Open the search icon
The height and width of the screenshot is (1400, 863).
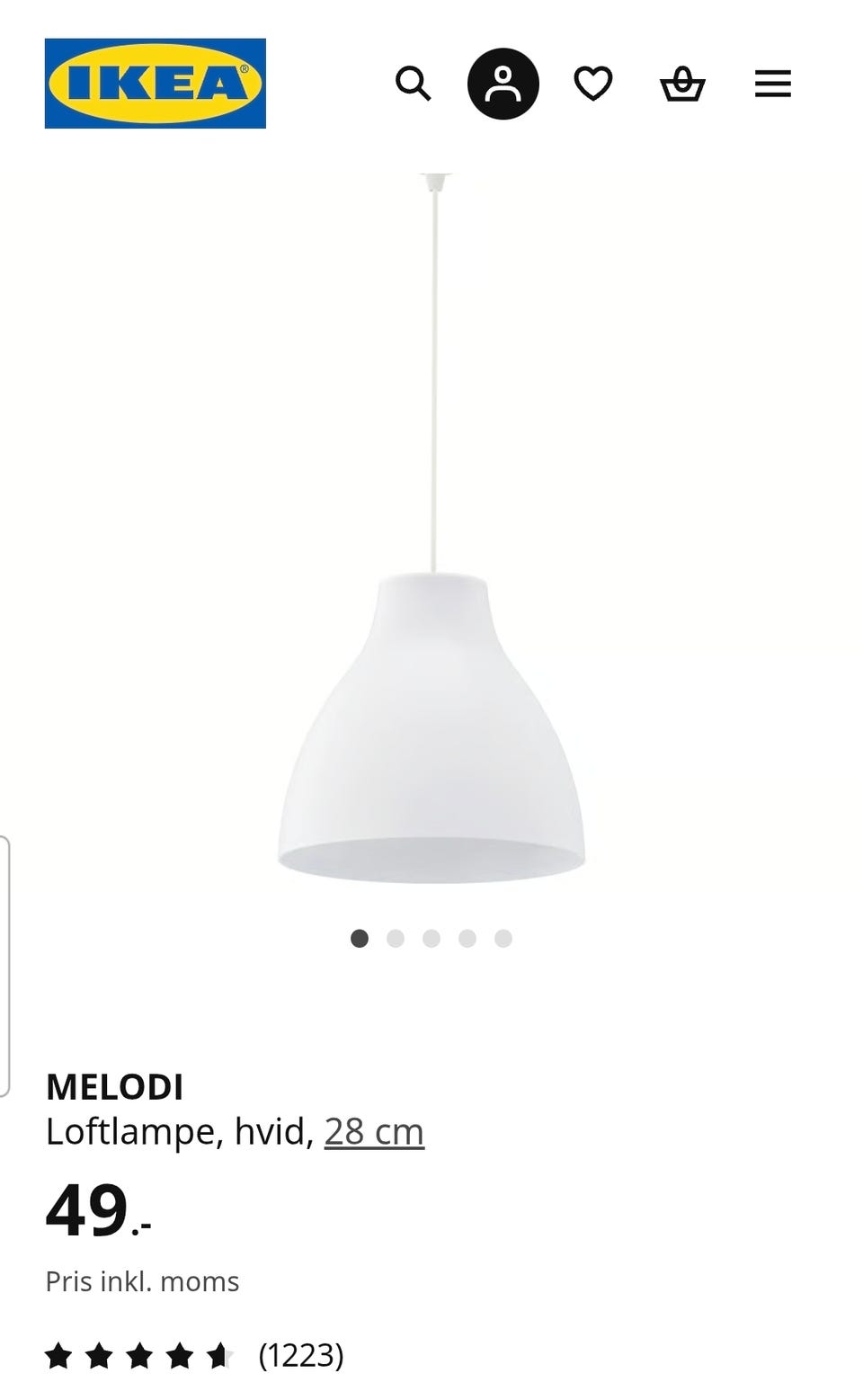tap(413, 84)
